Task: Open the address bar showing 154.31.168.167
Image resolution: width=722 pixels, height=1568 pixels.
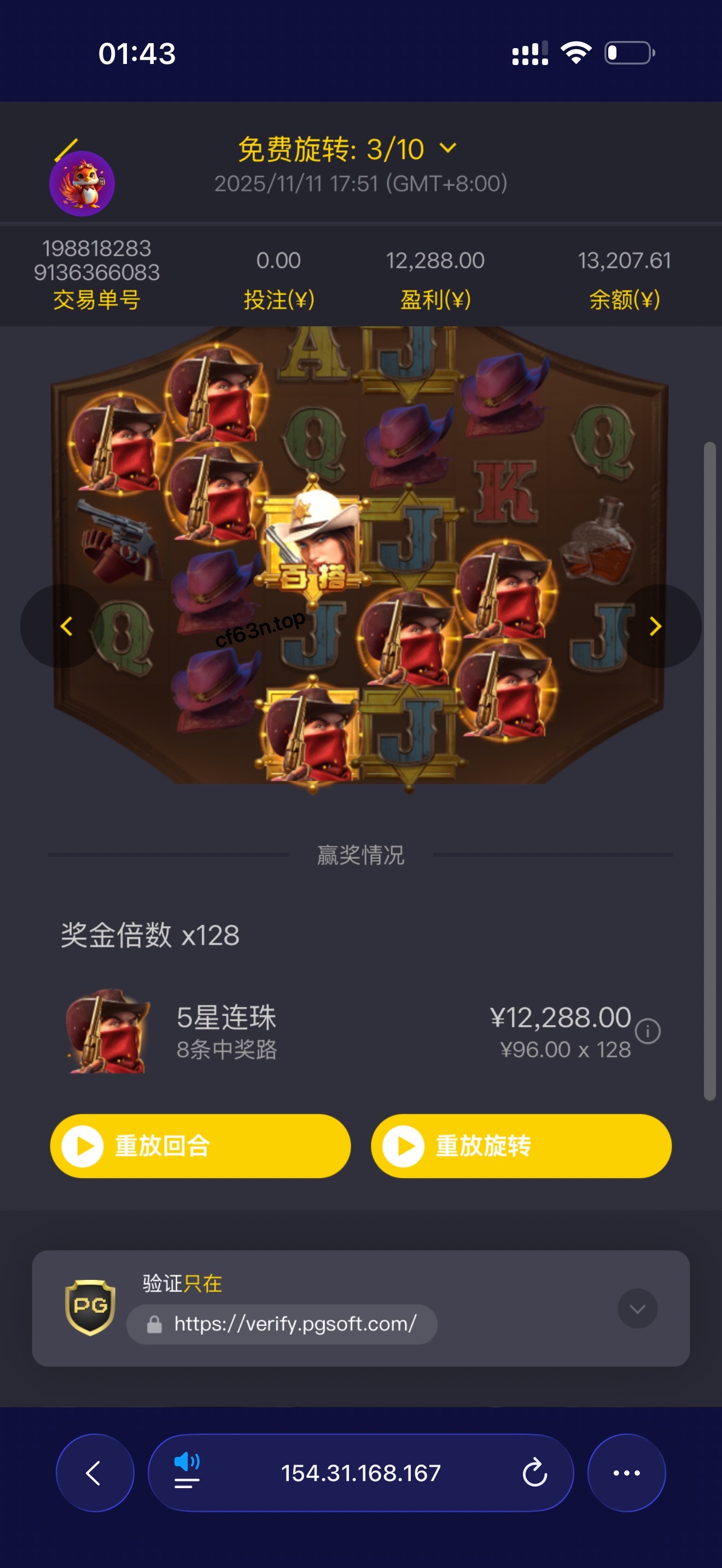Action: click(360, 1473)
